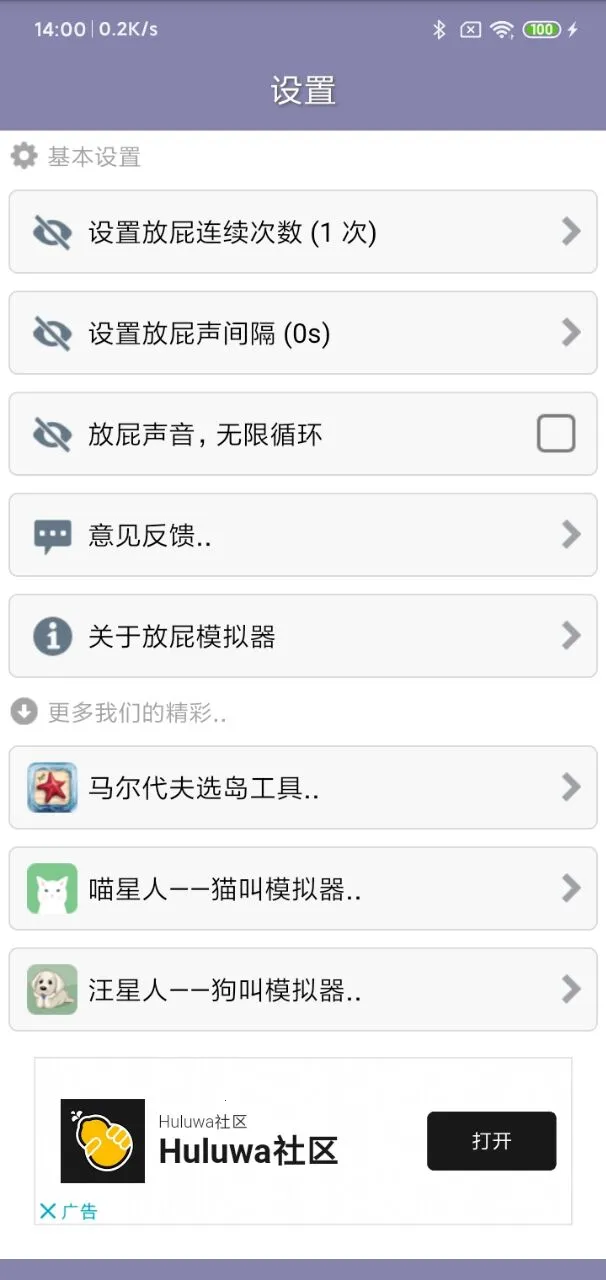Open 汪星人——狗叫模拟器 row
Viewport: 606px width, 1280px height.
coord(302,990)
